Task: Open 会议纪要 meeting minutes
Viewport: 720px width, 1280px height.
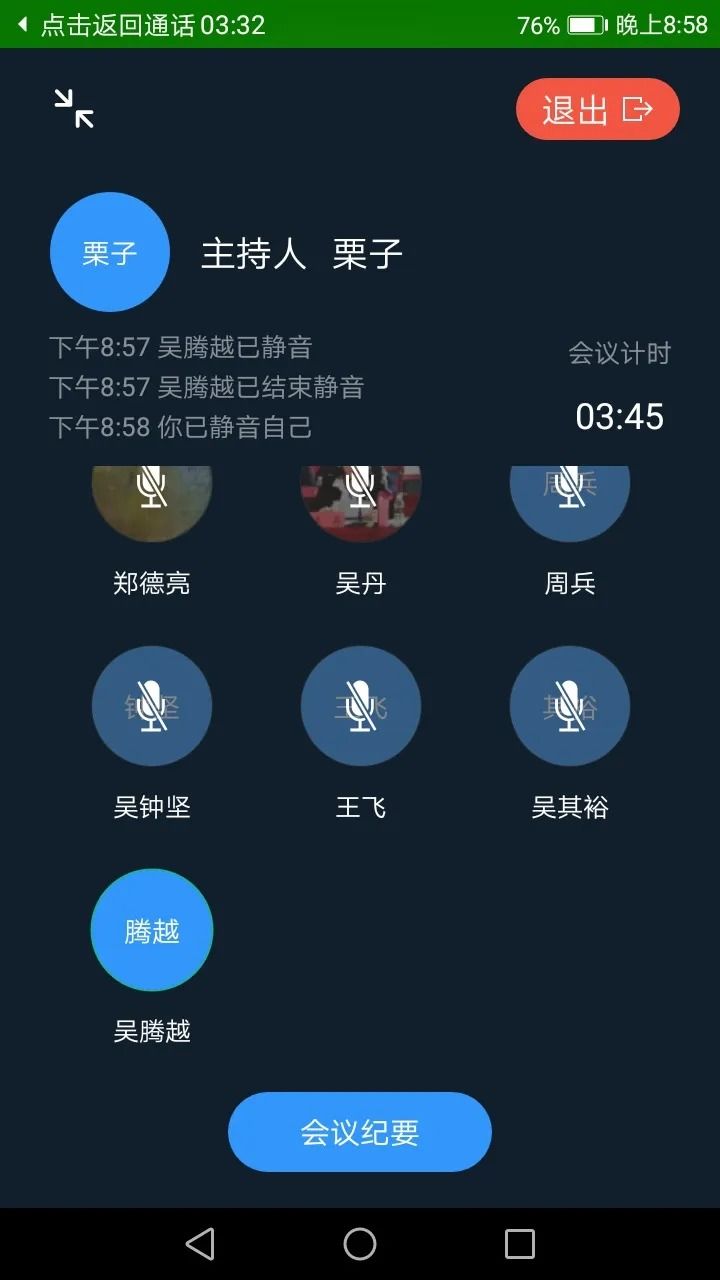Action: (x=360, y=1132)
